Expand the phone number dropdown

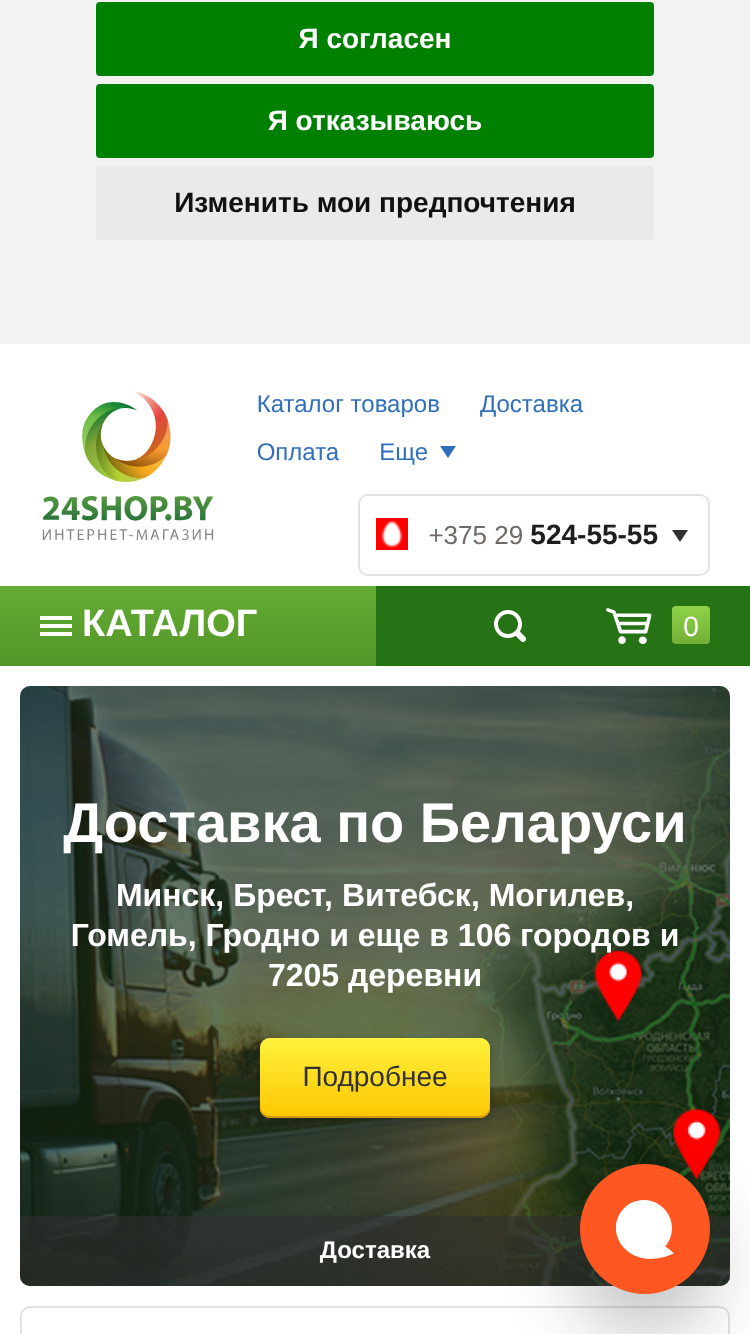pyautogui.click(x=534, y=535)
